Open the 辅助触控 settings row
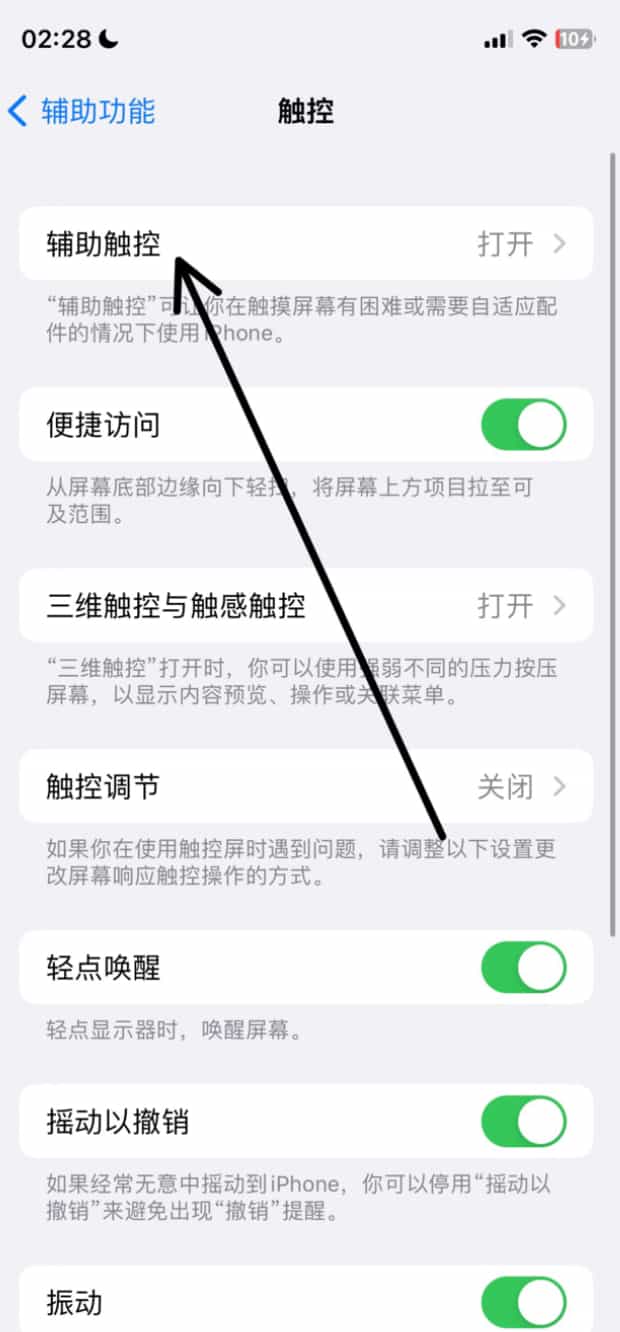 305,244
